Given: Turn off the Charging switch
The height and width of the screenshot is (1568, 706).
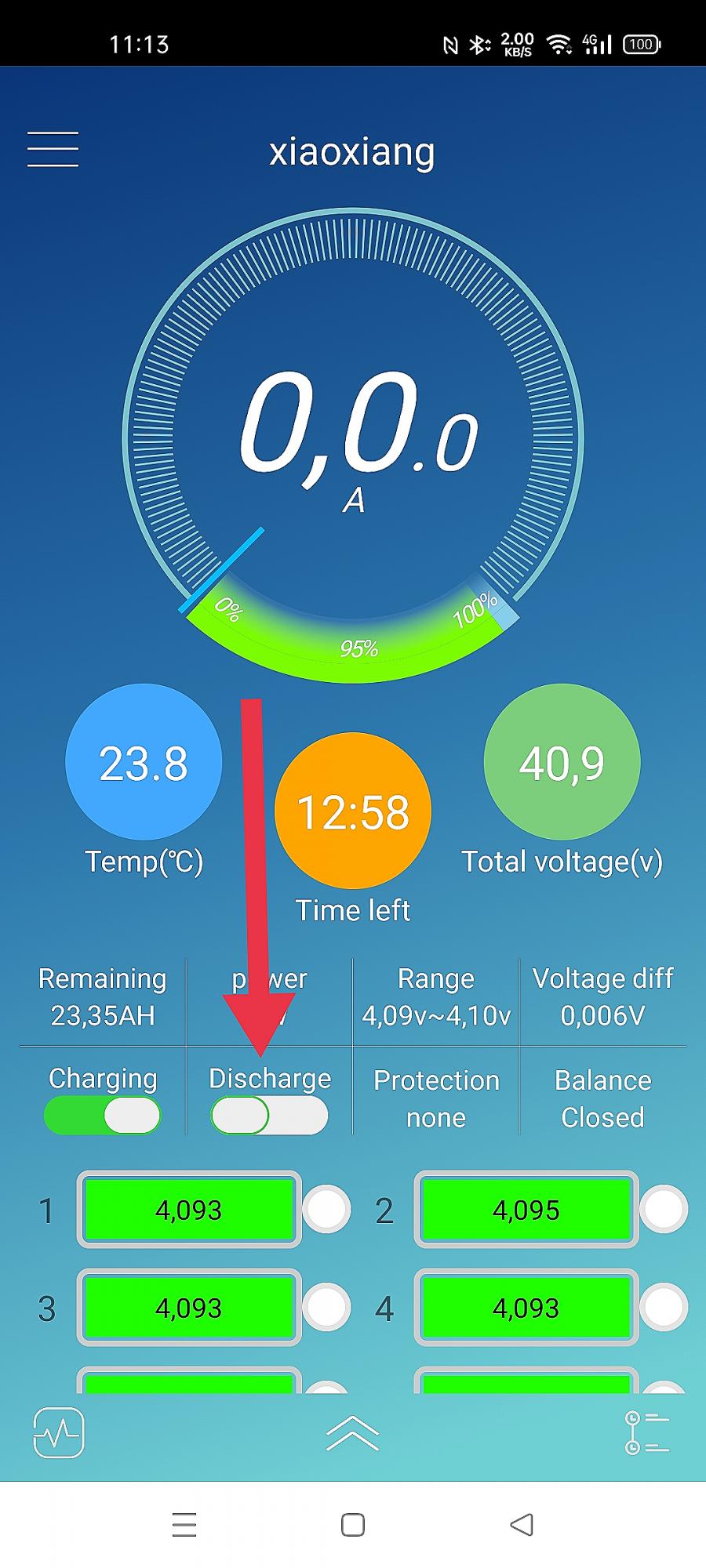Looking at the screenshot, I should [103, 1115].
